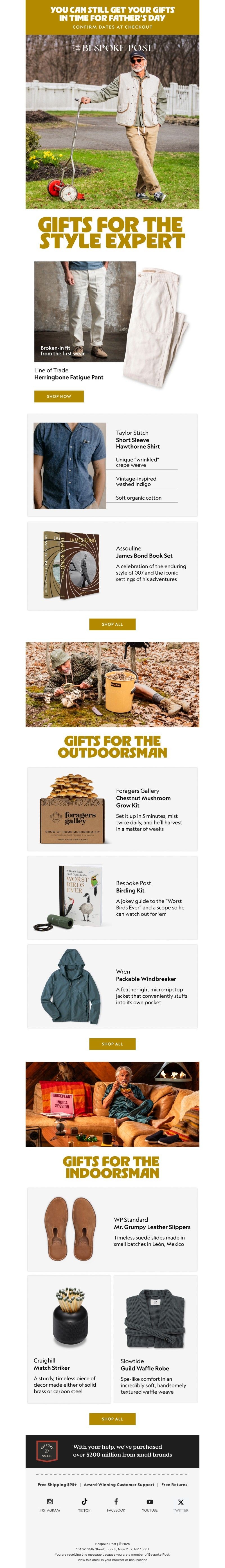Open the Twitter X icon in the footer
Viewport: 225px width, 1568px height.
[x=181, y=1502]
